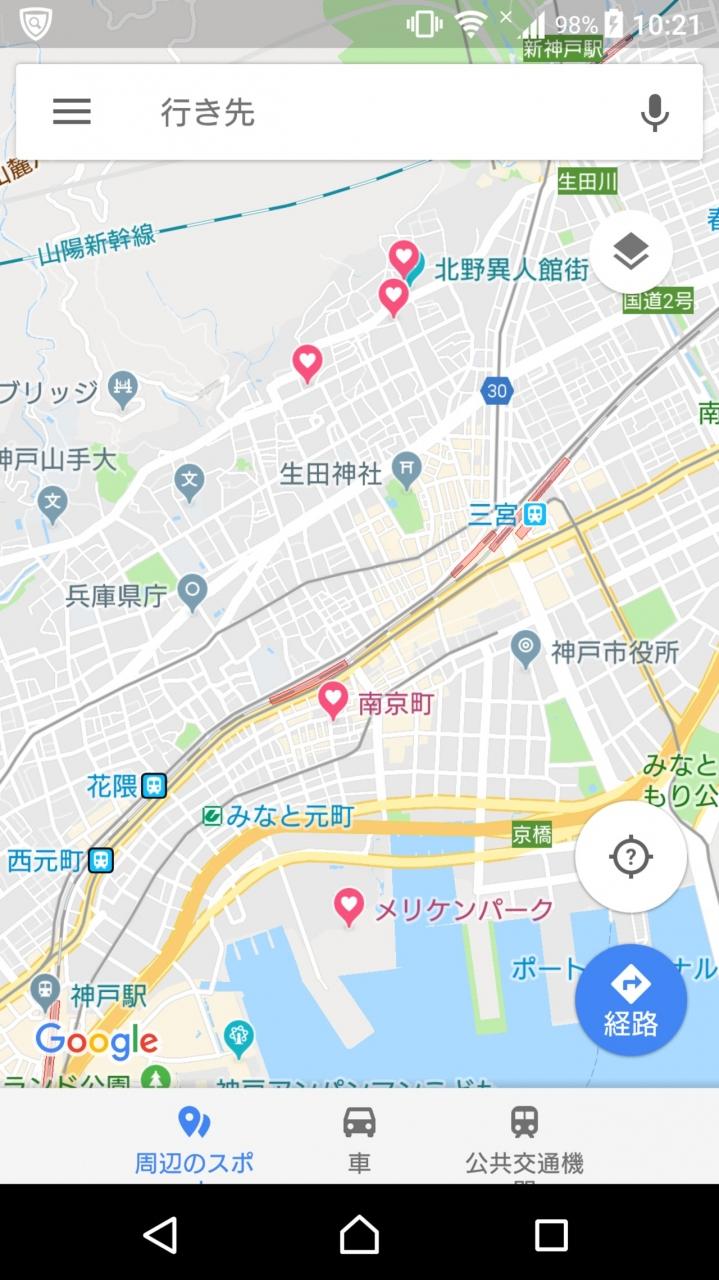
Task: Select the saved pin at 南京町
Action: [x=333, y=699]
